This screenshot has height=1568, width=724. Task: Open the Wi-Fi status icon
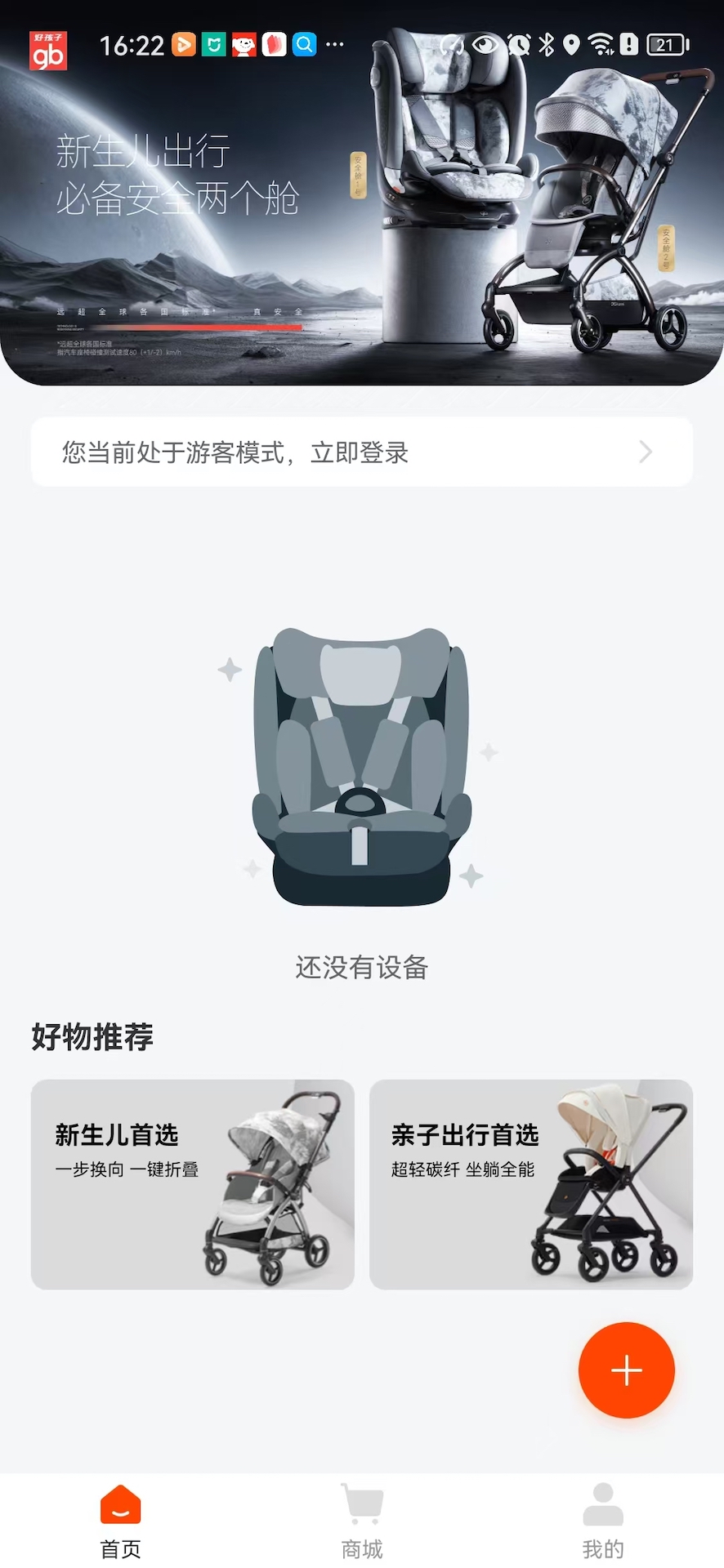pyautogui.click(x=600, y=45)
